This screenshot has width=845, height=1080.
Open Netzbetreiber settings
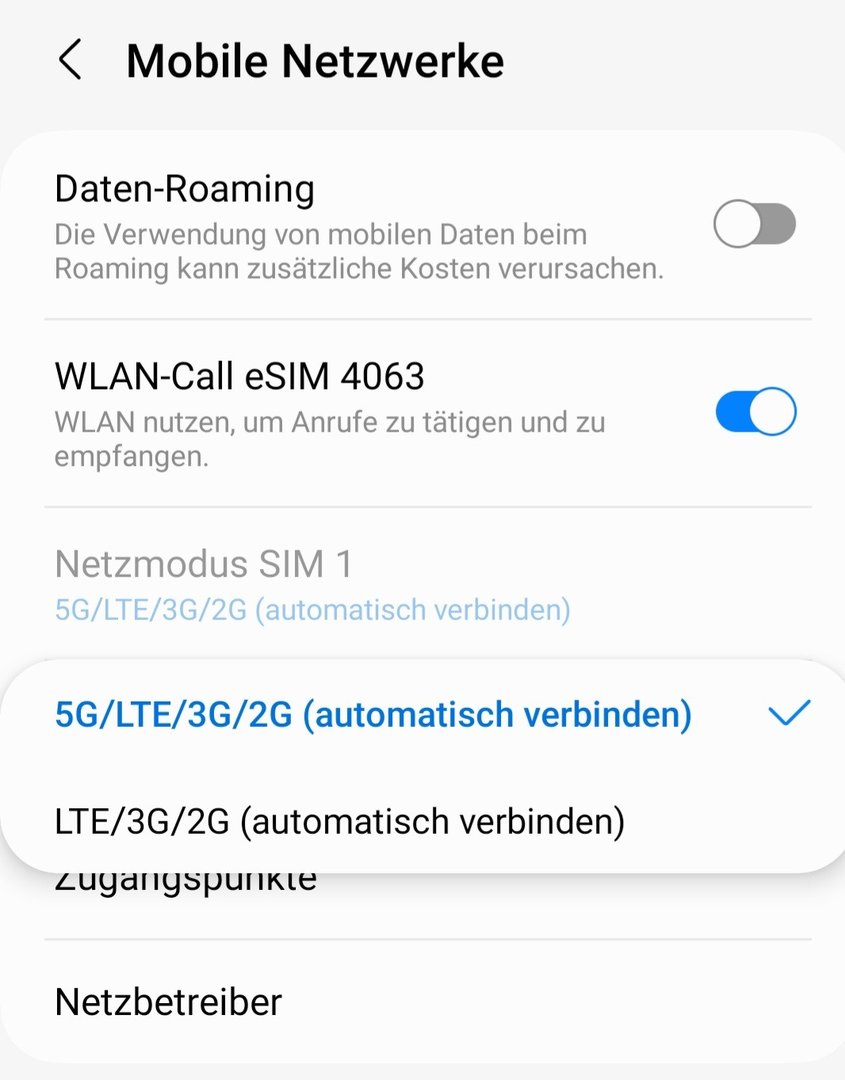click(168, 1001)
